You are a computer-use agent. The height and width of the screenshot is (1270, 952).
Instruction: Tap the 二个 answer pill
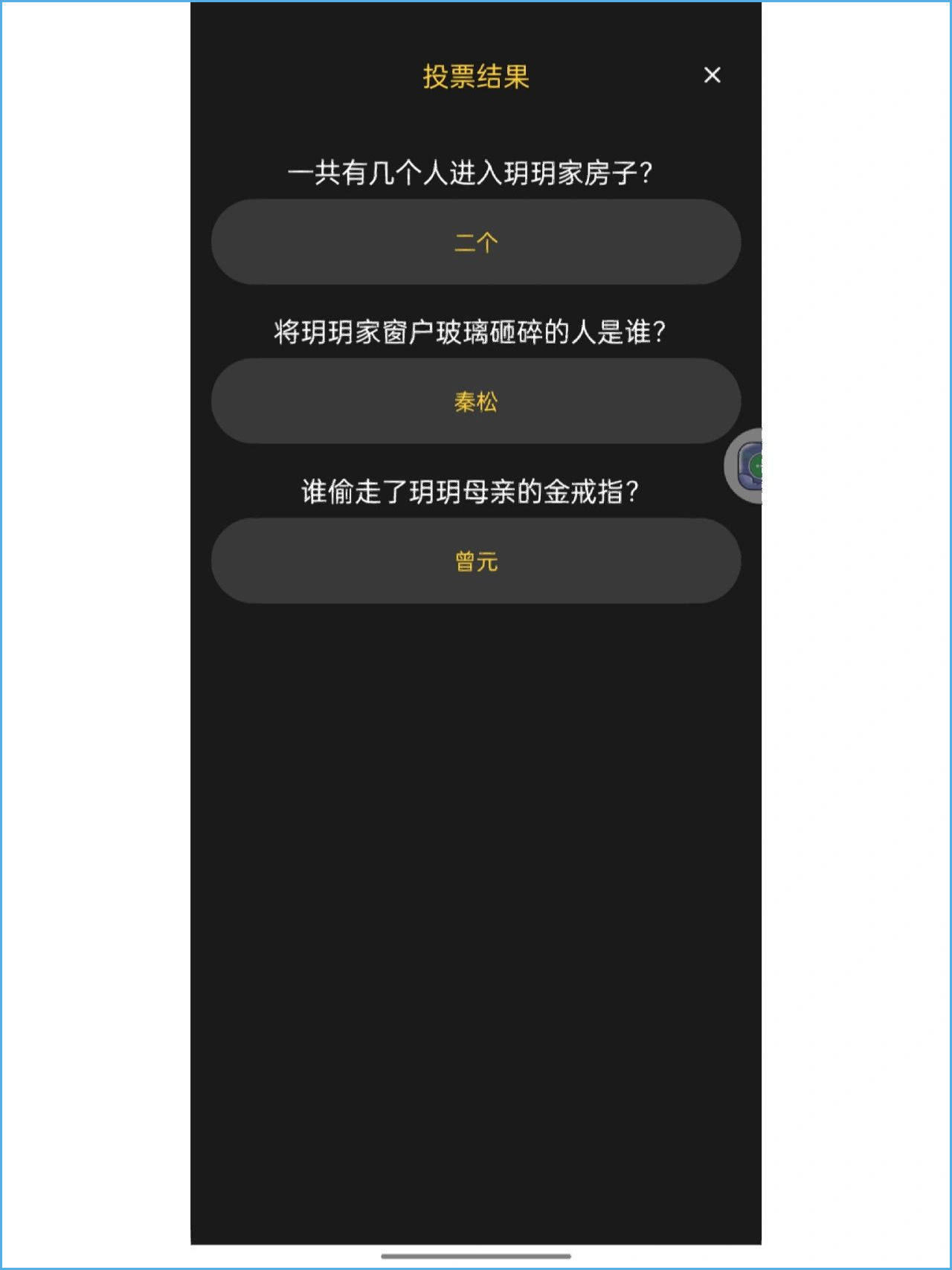pos(476,242)
